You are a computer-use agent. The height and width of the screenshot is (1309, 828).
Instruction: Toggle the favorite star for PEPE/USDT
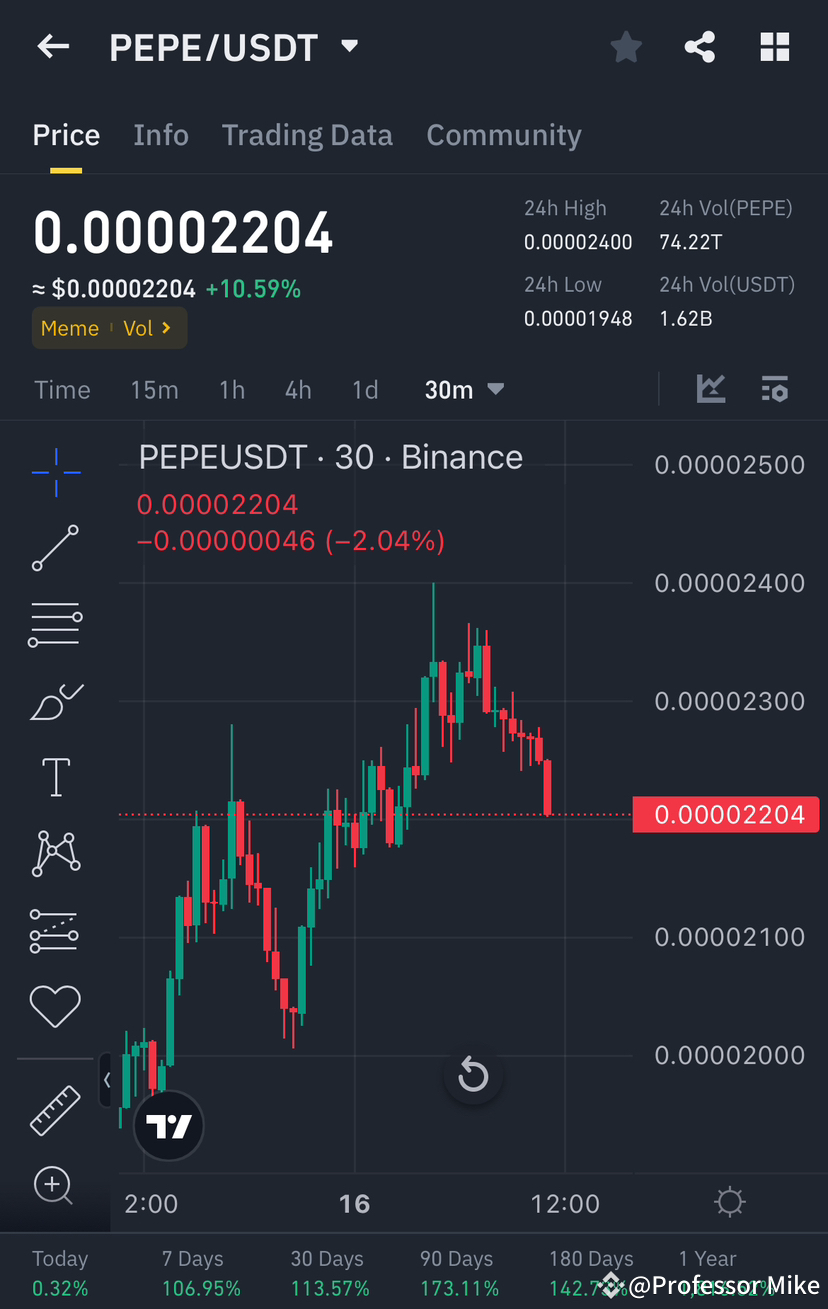[626, 46]
